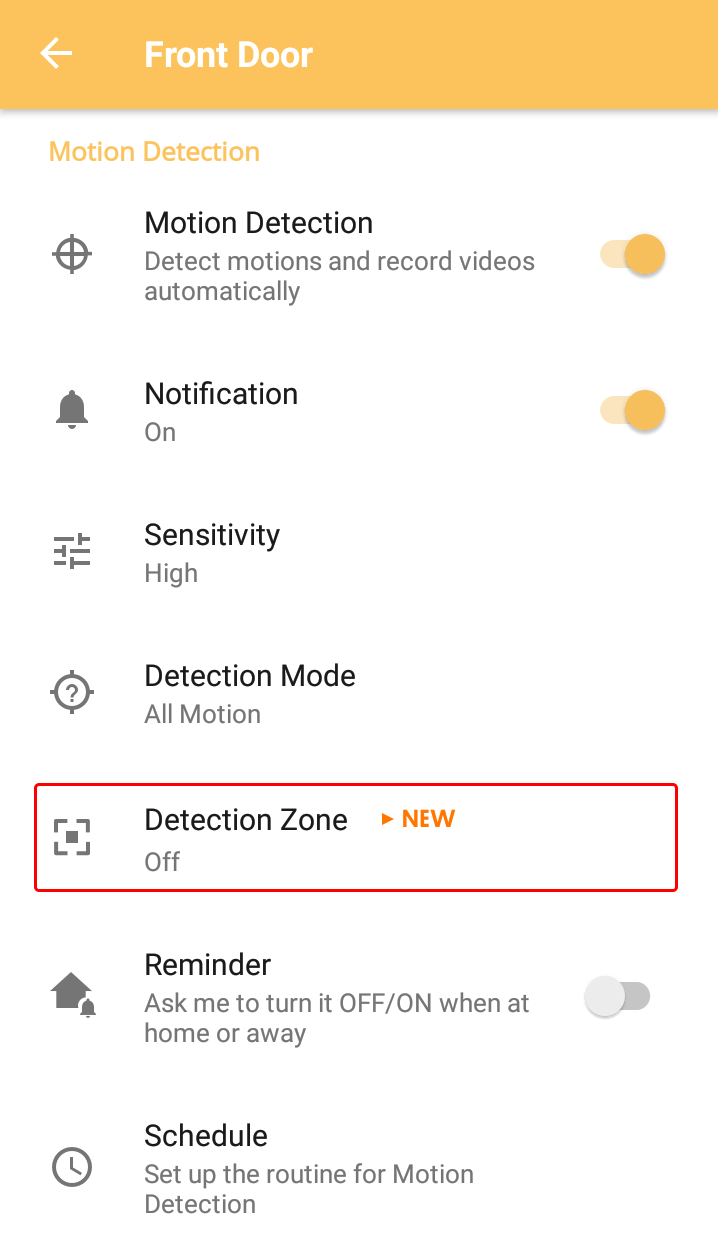Open the Sensitivity setting
Viewport: 718px width, 1241px height.
[x=212, y=552]
